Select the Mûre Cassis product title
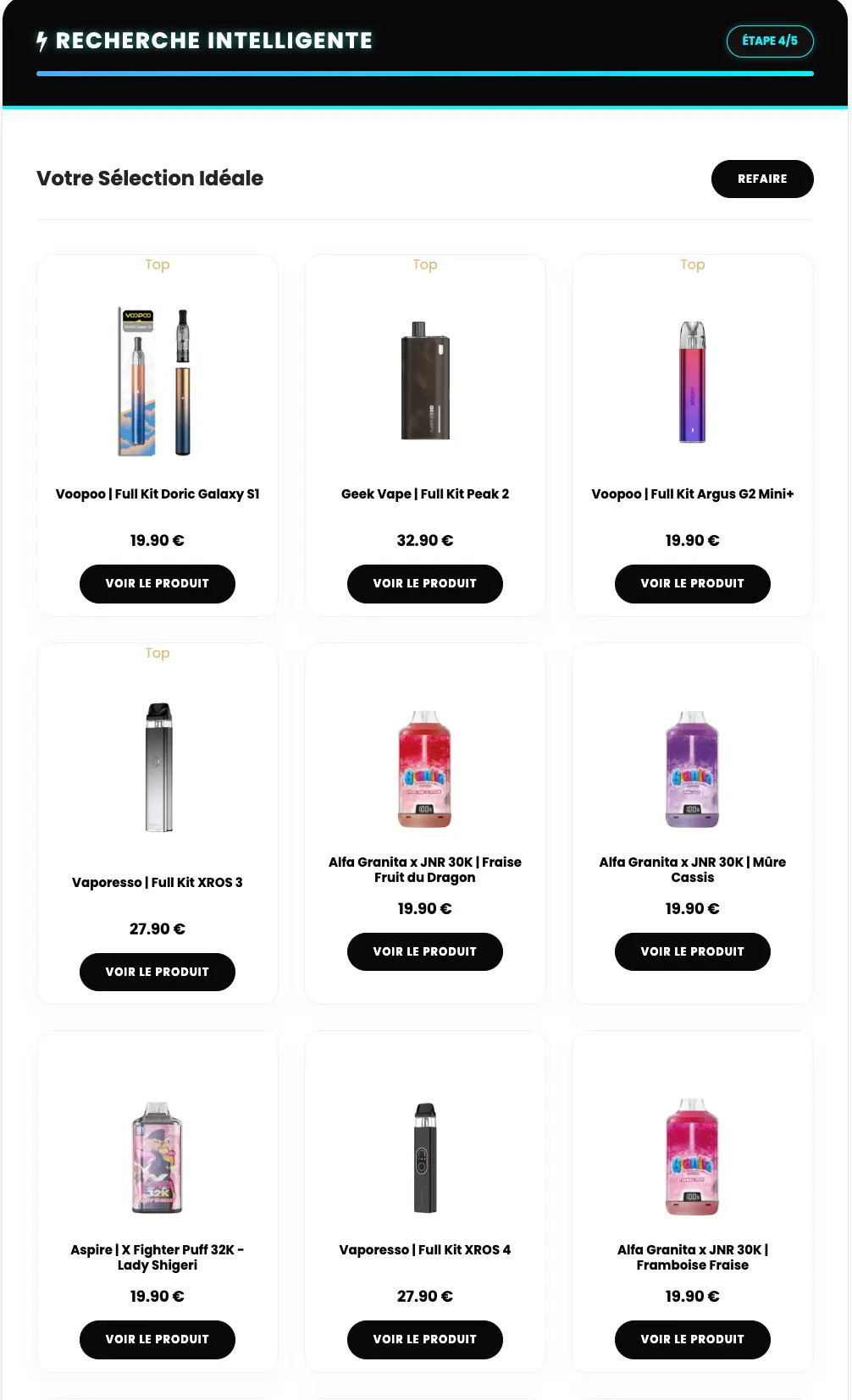 [x=692, y=869]
